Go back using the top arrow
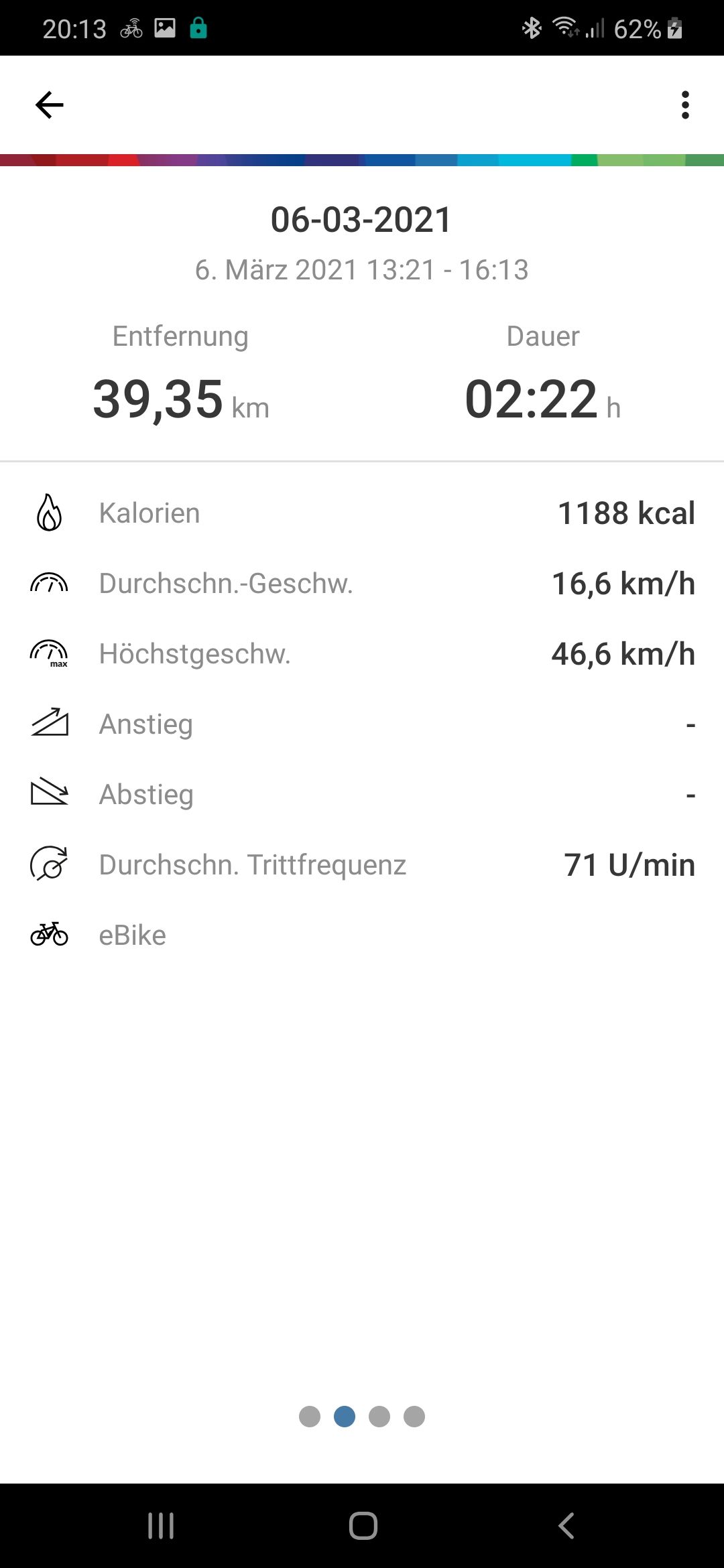 [x=50, y=105]
